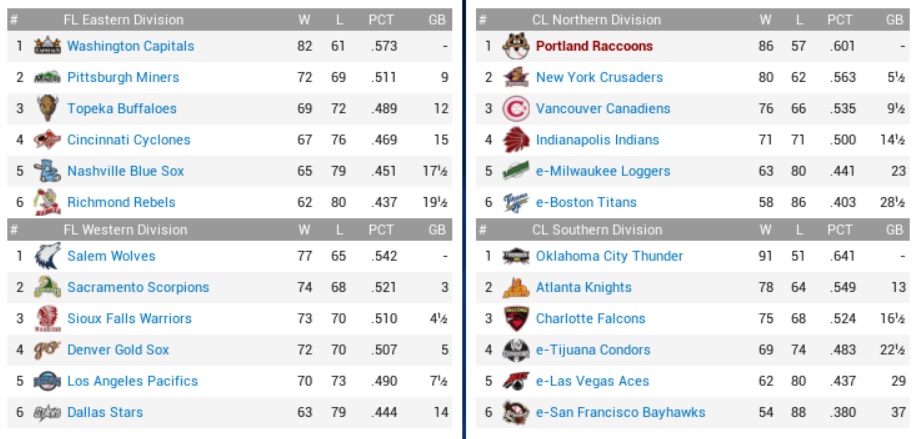Open the Salem Wolves team page
Viewport: 916px width, 439px height.
click(x=111, y=256)
